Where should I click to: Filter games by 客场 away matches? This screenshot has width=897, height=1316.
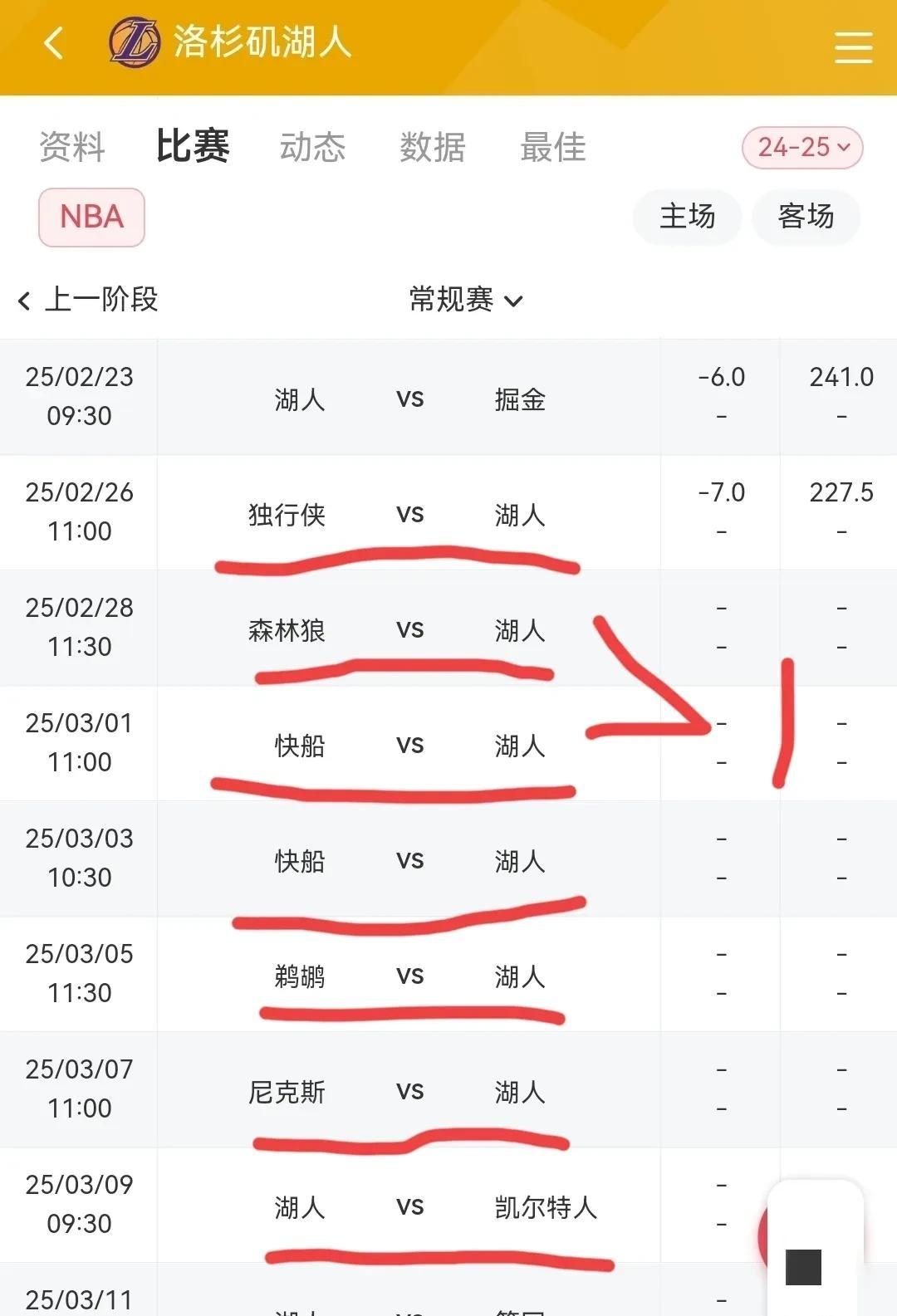pyautogui.click(x=805, y=217)
